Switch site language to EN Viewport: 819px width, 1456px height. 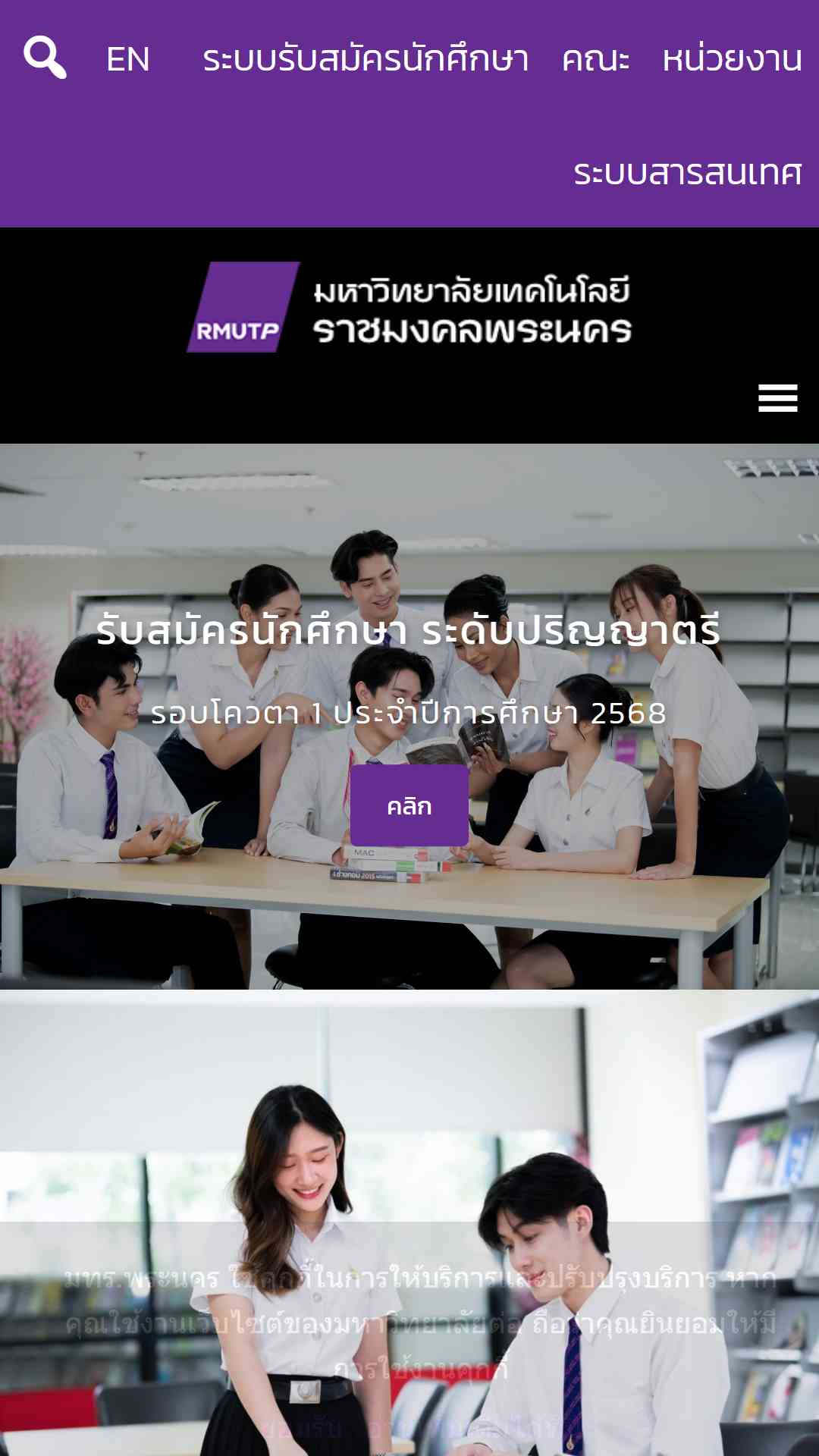pyautogui.click(x=128, y=59)
